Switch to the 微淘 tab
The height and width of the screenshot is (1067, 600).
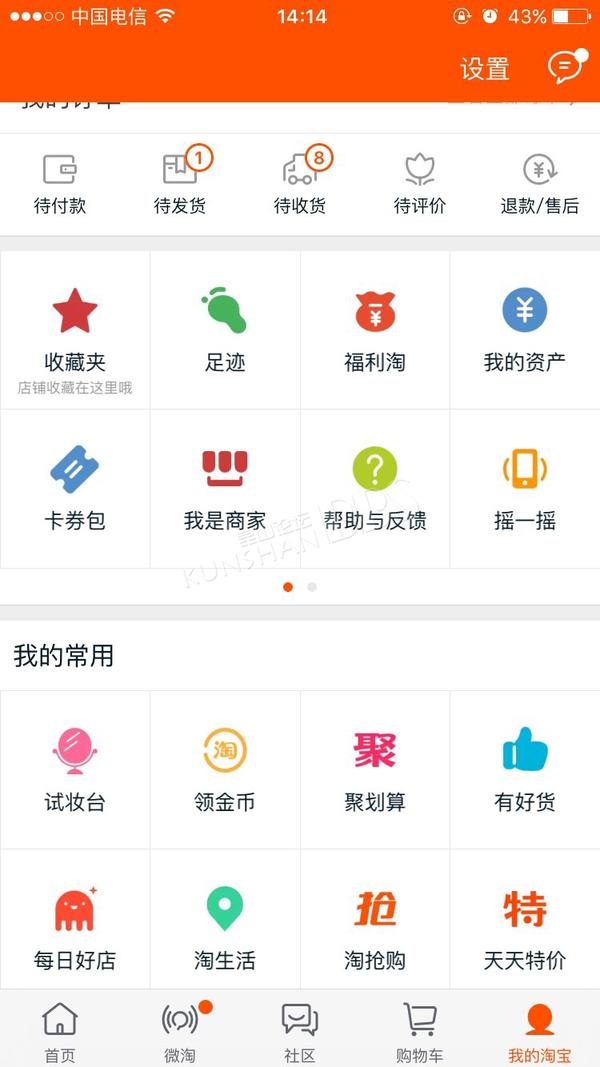[x=180, y=1032]
